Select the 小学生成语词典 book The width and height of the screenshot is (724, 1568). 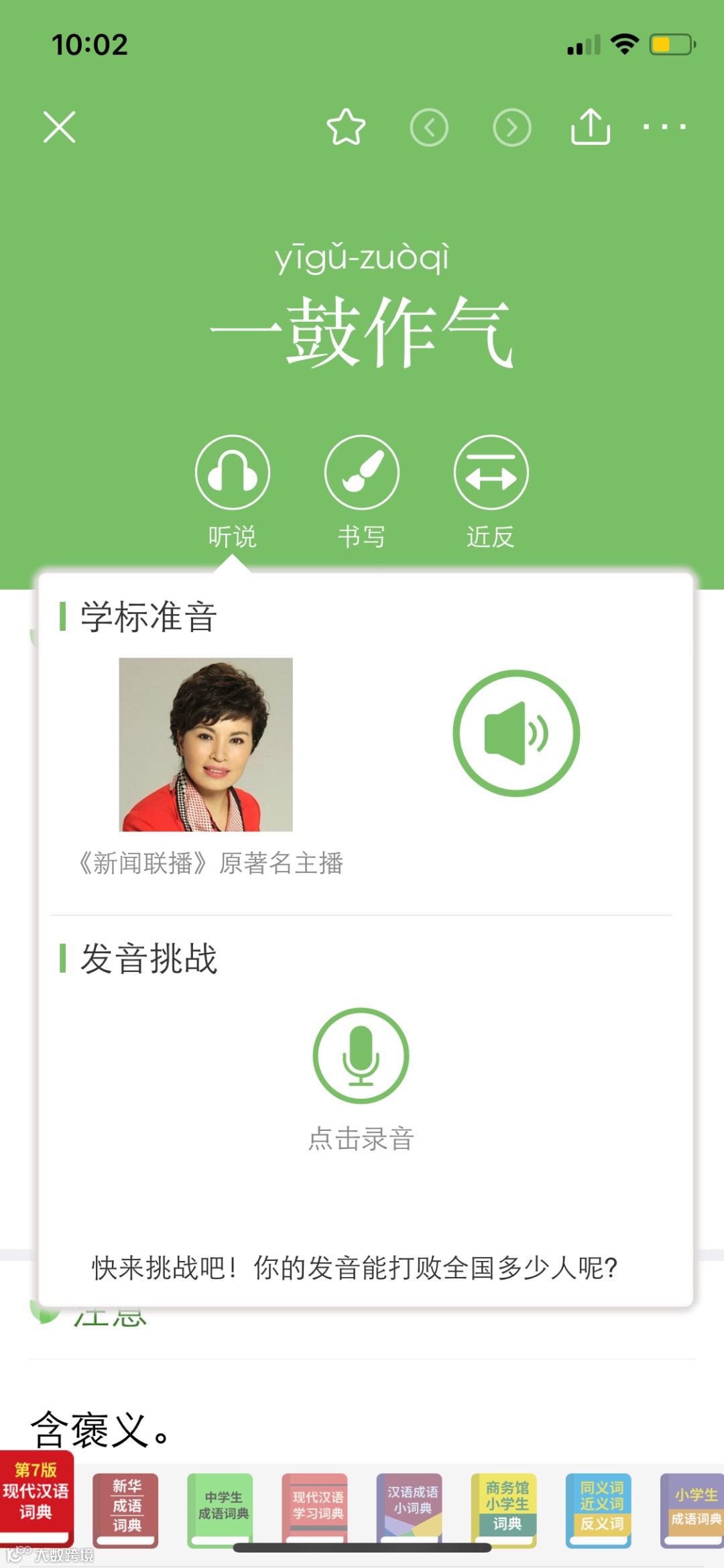coord(692,1510)
